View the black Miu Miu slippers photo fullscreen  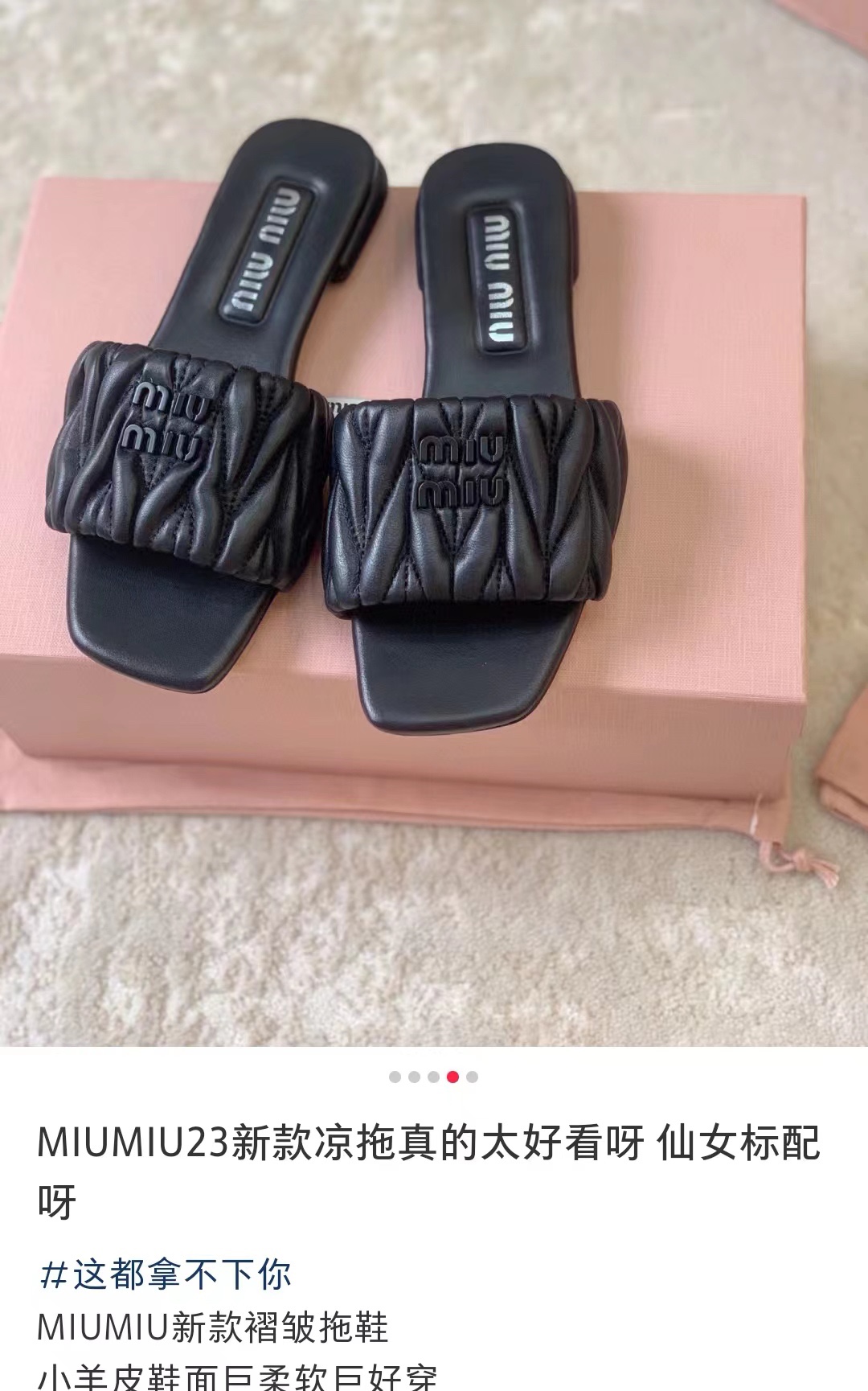tap(434, 523)
